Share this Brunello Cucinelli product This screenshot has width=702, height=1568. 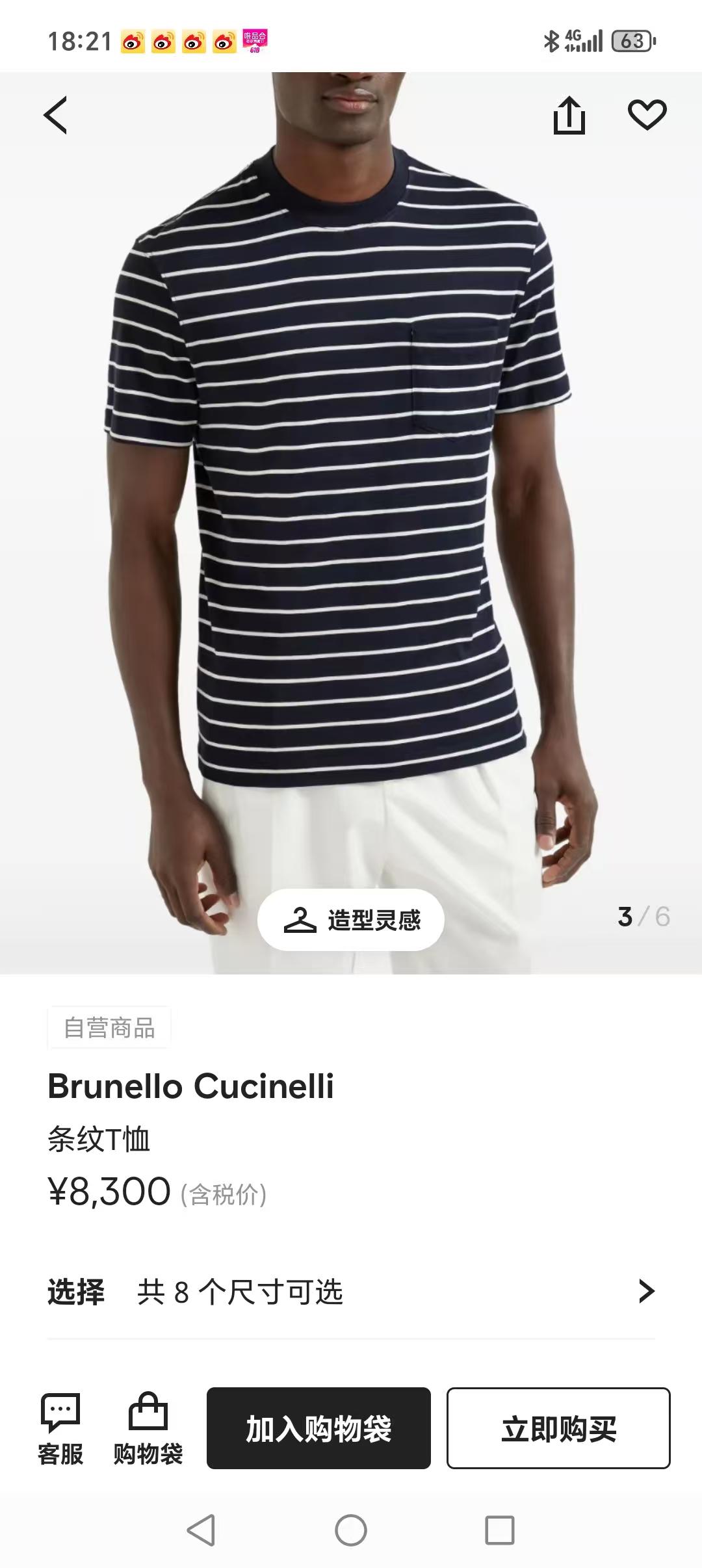click(x=569, y=116)
